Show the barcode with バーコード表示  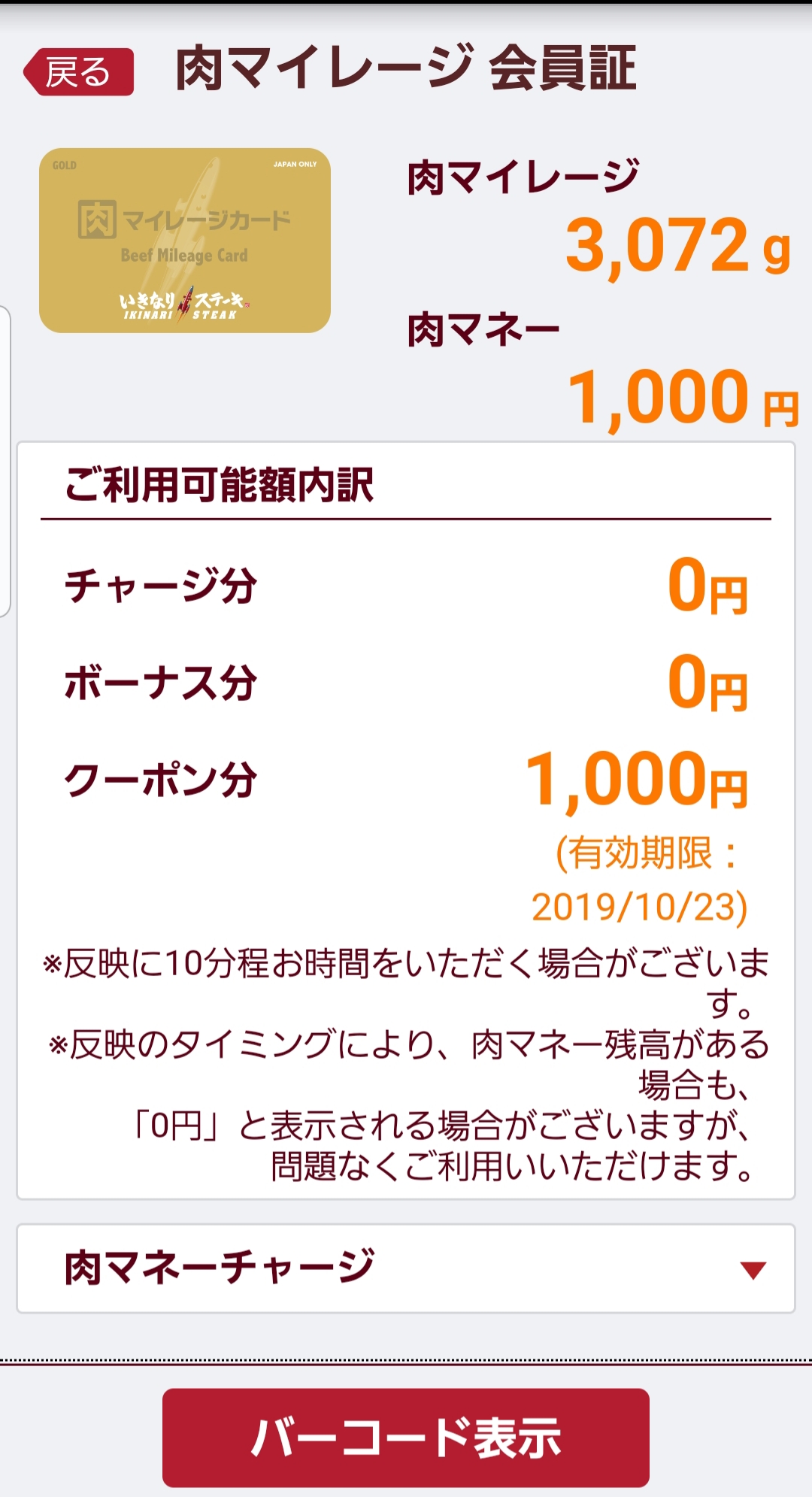coord(405,1438)
